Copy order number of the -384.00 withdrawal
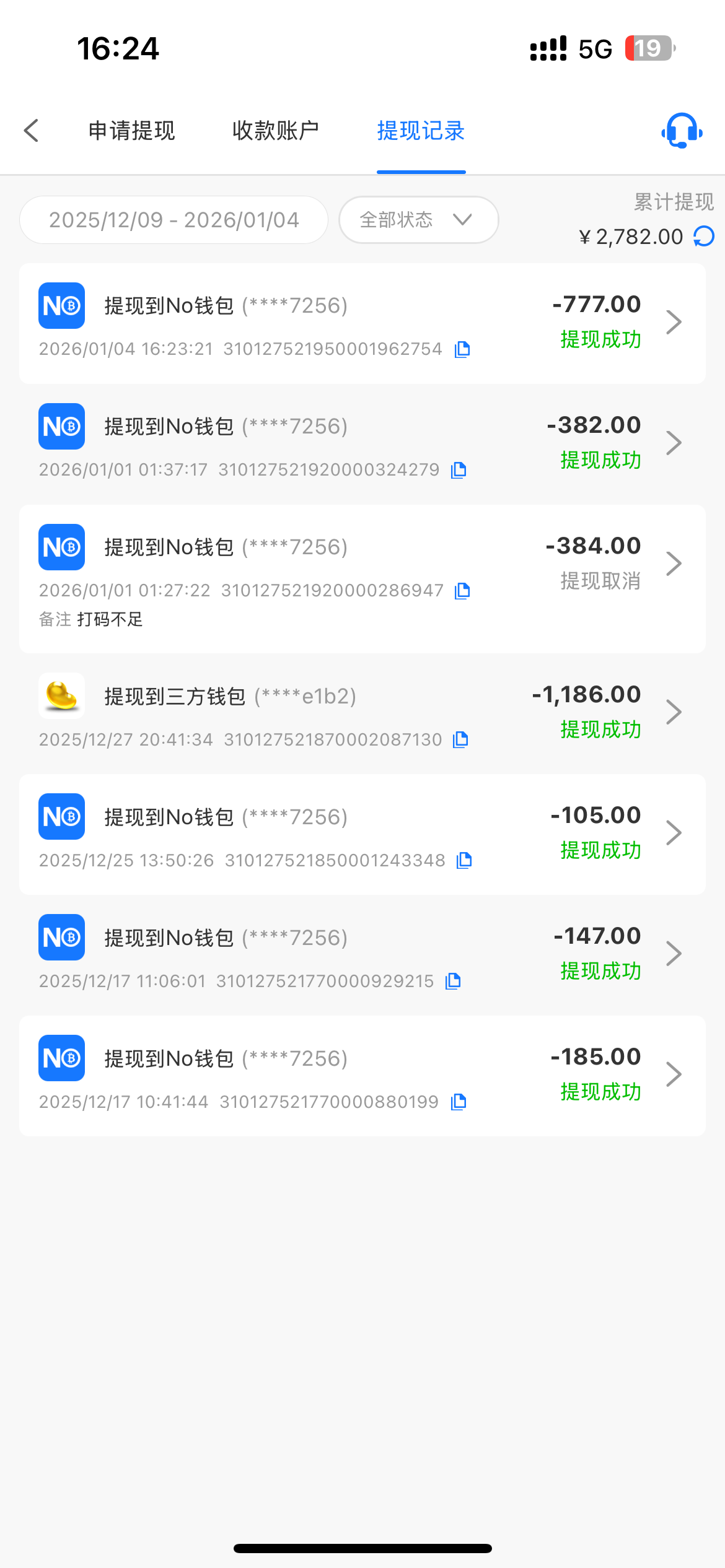725x1568 pixels. click(462, 591)
